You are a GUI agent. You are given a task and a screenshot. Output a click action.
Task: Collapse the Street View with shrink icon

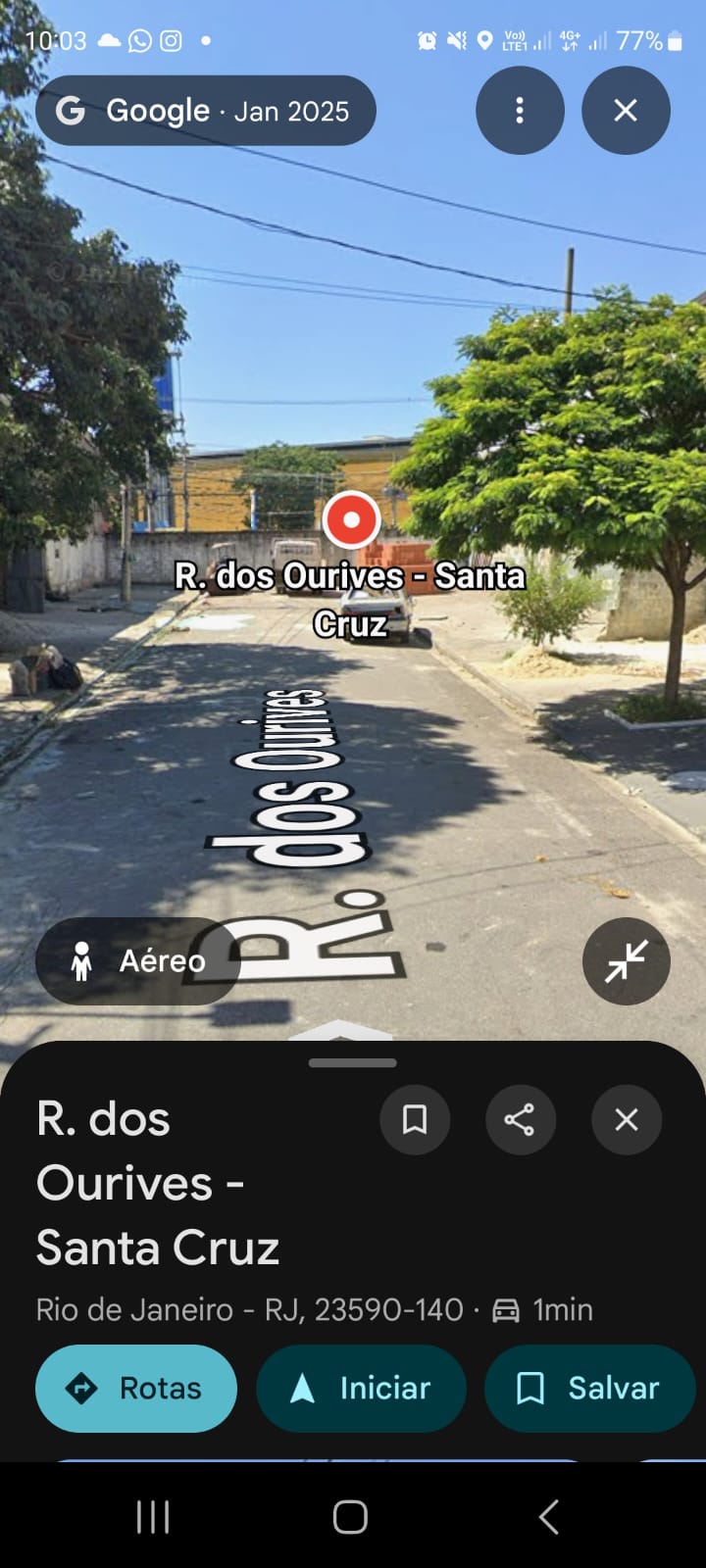click(626, 961)
